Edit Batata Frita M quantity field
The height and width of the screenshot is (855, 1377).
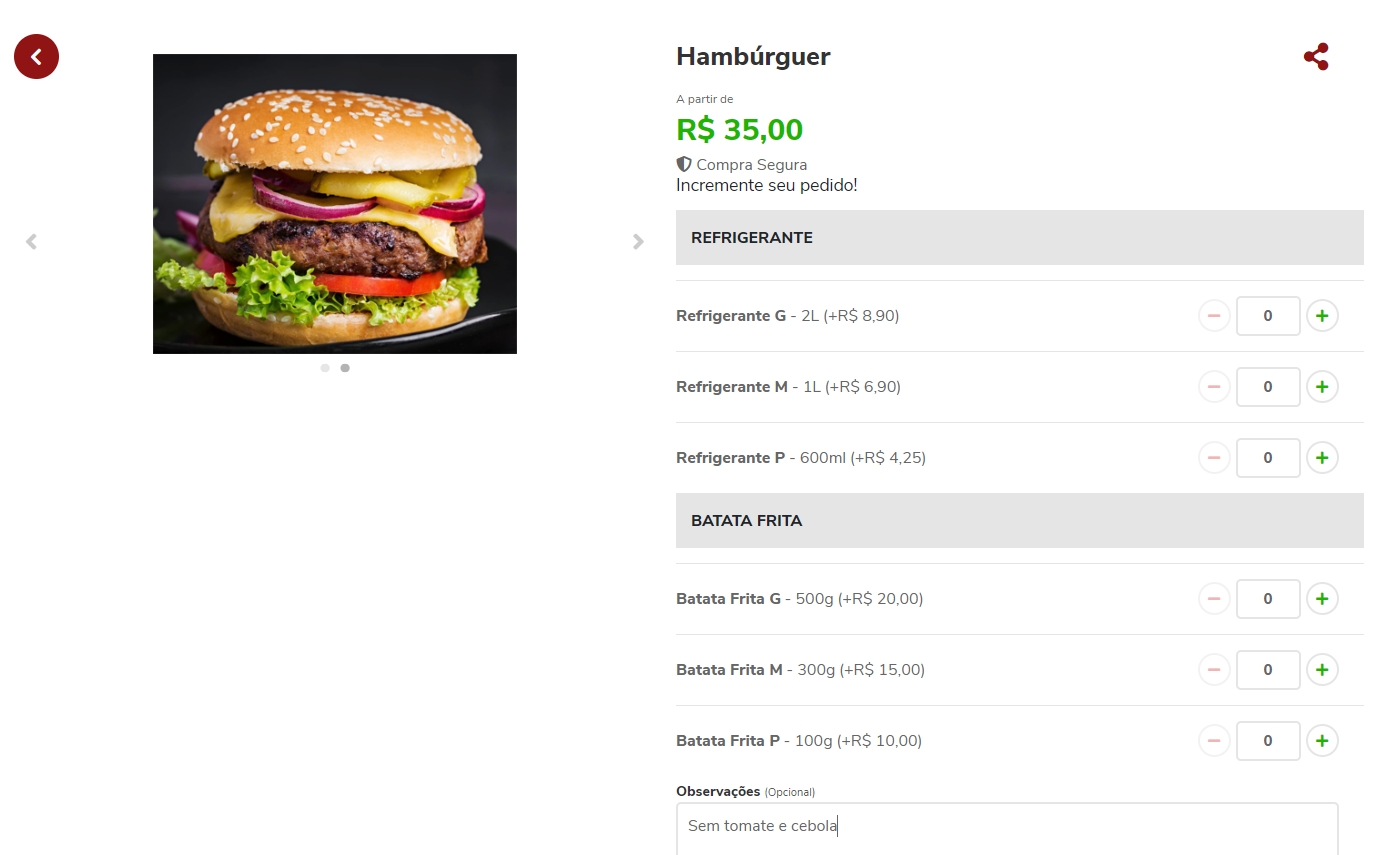click(x=1268, y=670)
